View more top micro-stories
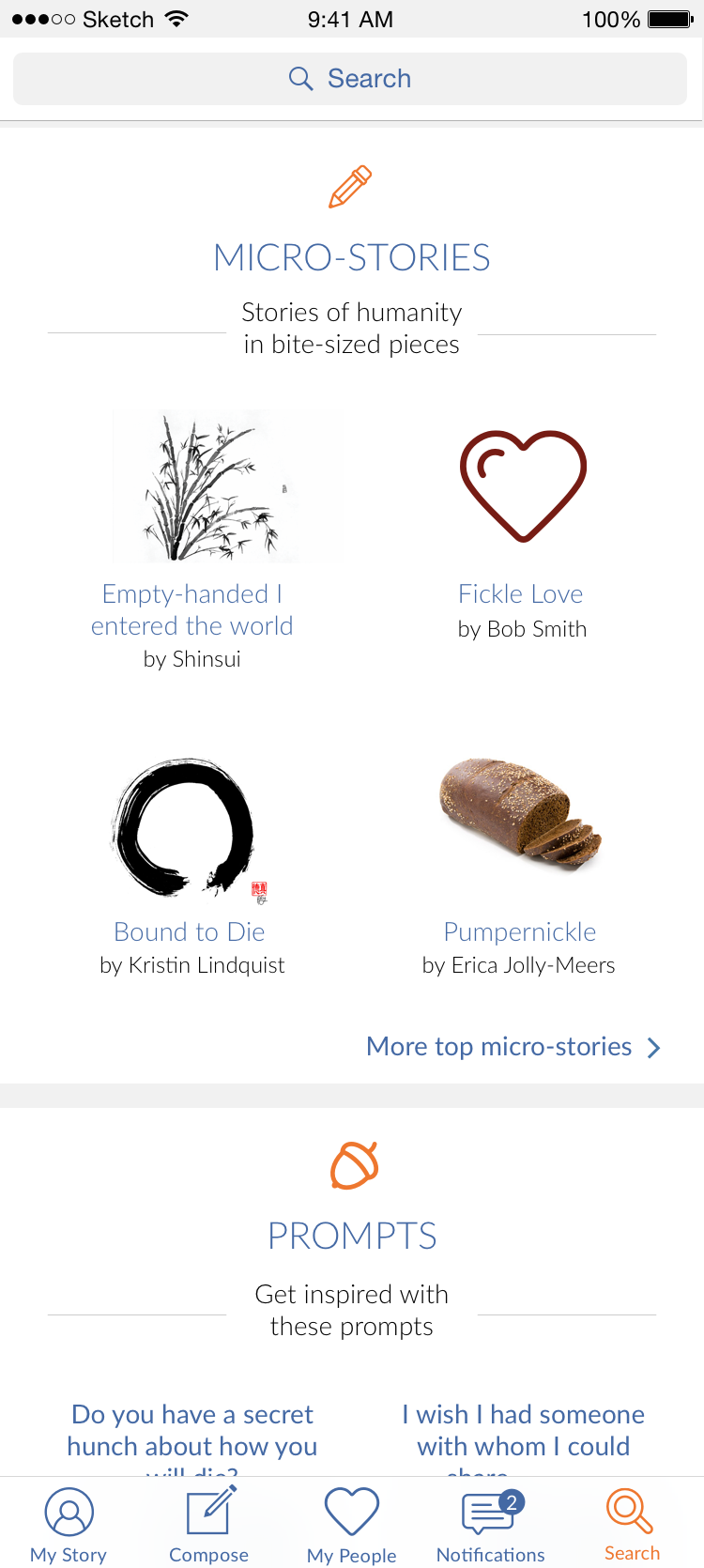 point(513,1047)
